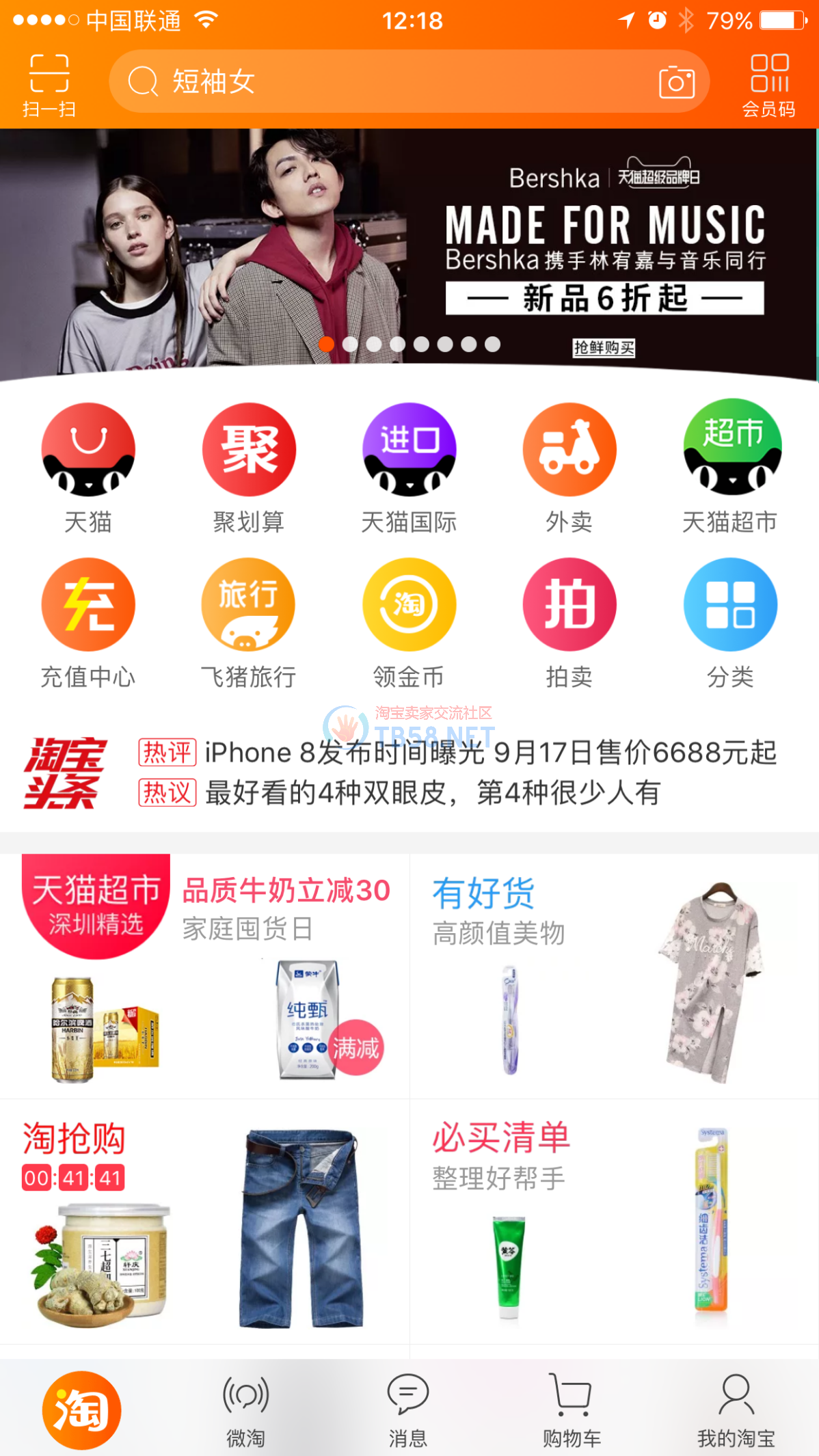Open camera image search icon
819x1456 pixels.
coord(676,83)
